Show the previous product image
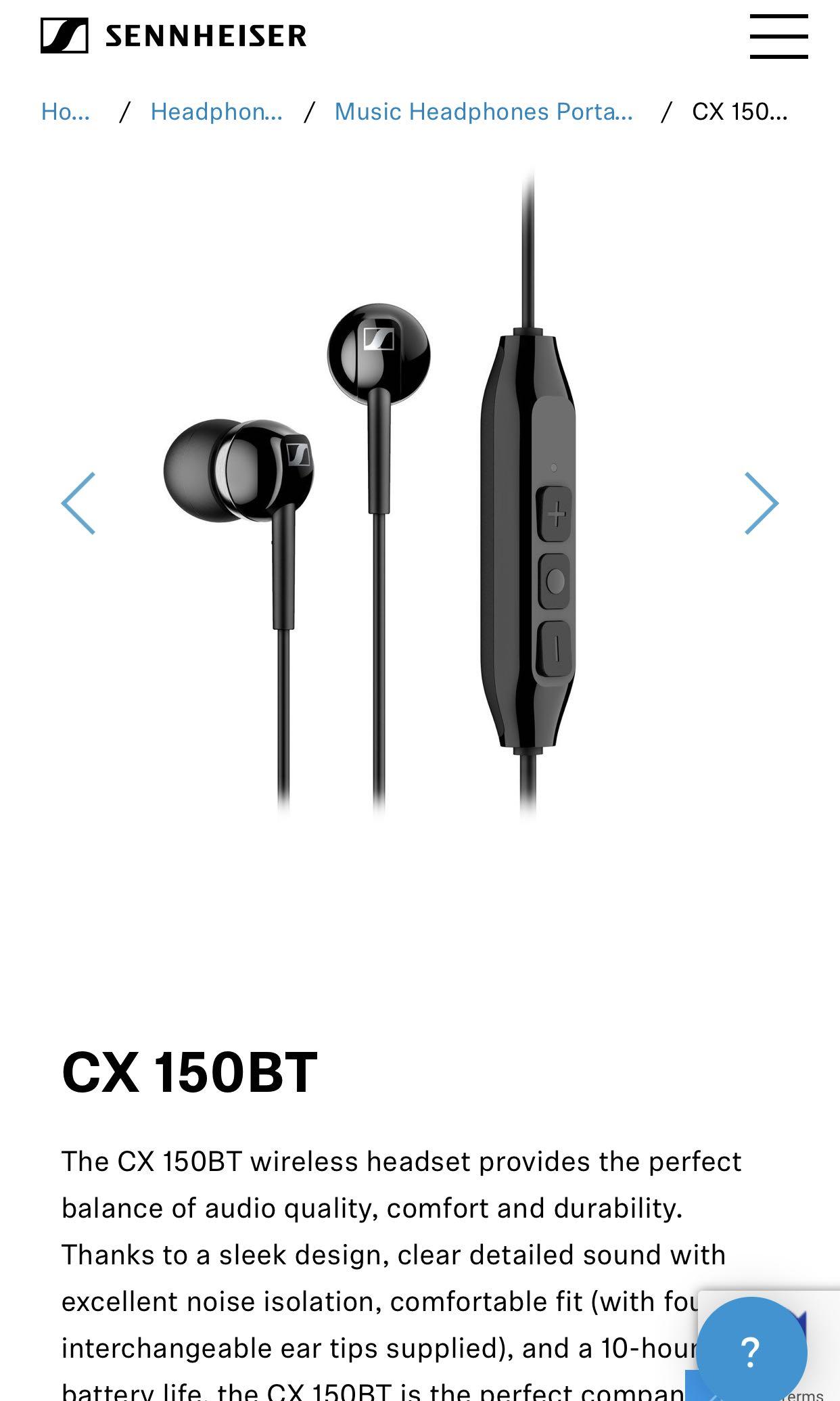Image resolution: width=840 pixels, height=1401 pixels. pos(78,503)
